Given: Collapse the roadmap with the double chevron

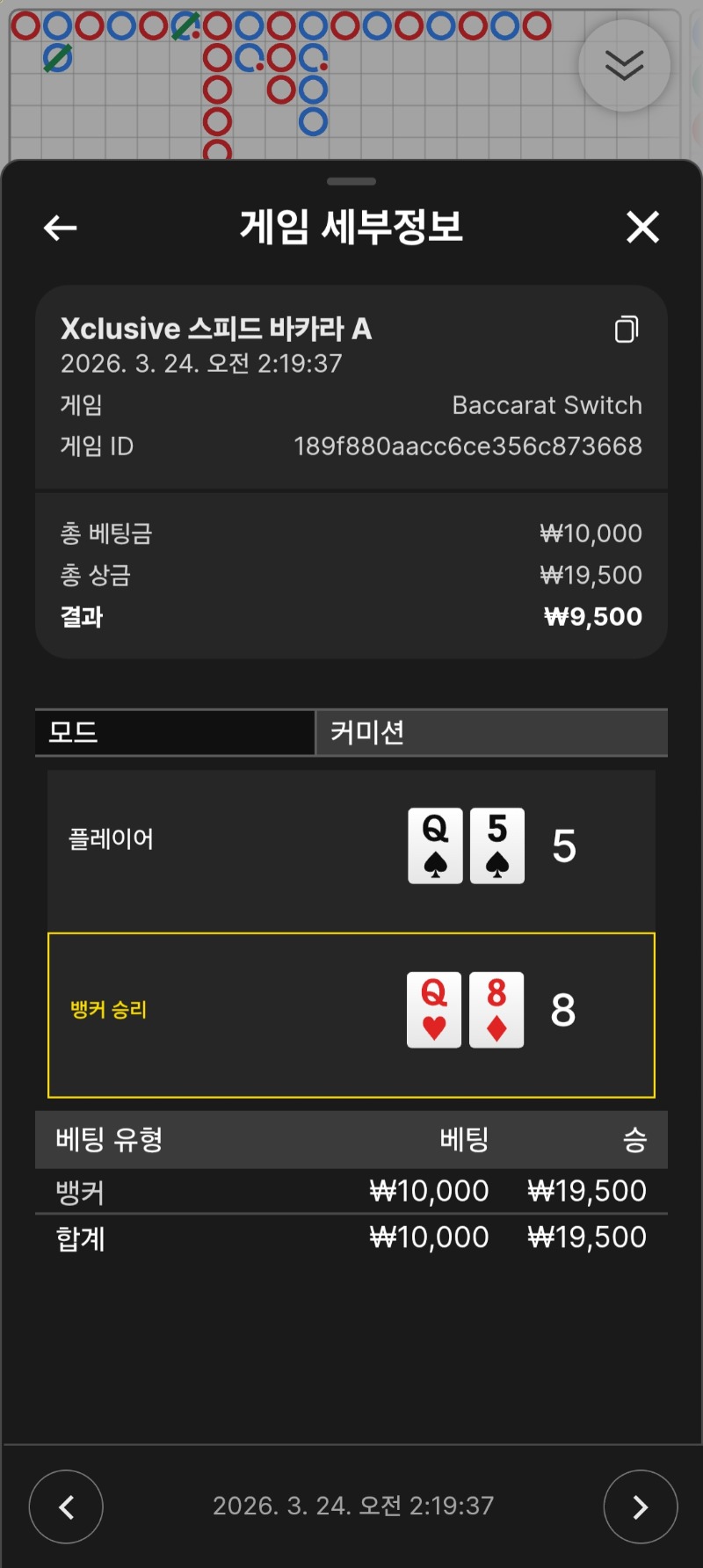Looking at the screenshot, I should (624, 66).
